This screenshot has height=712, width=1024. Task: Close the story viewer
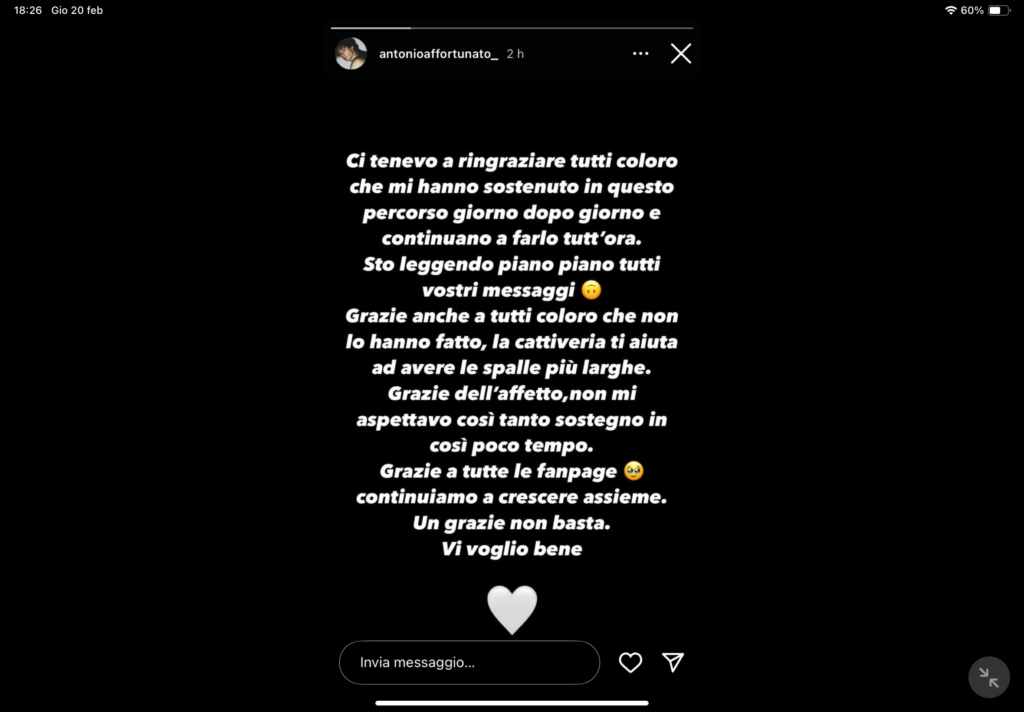[680, 54]
